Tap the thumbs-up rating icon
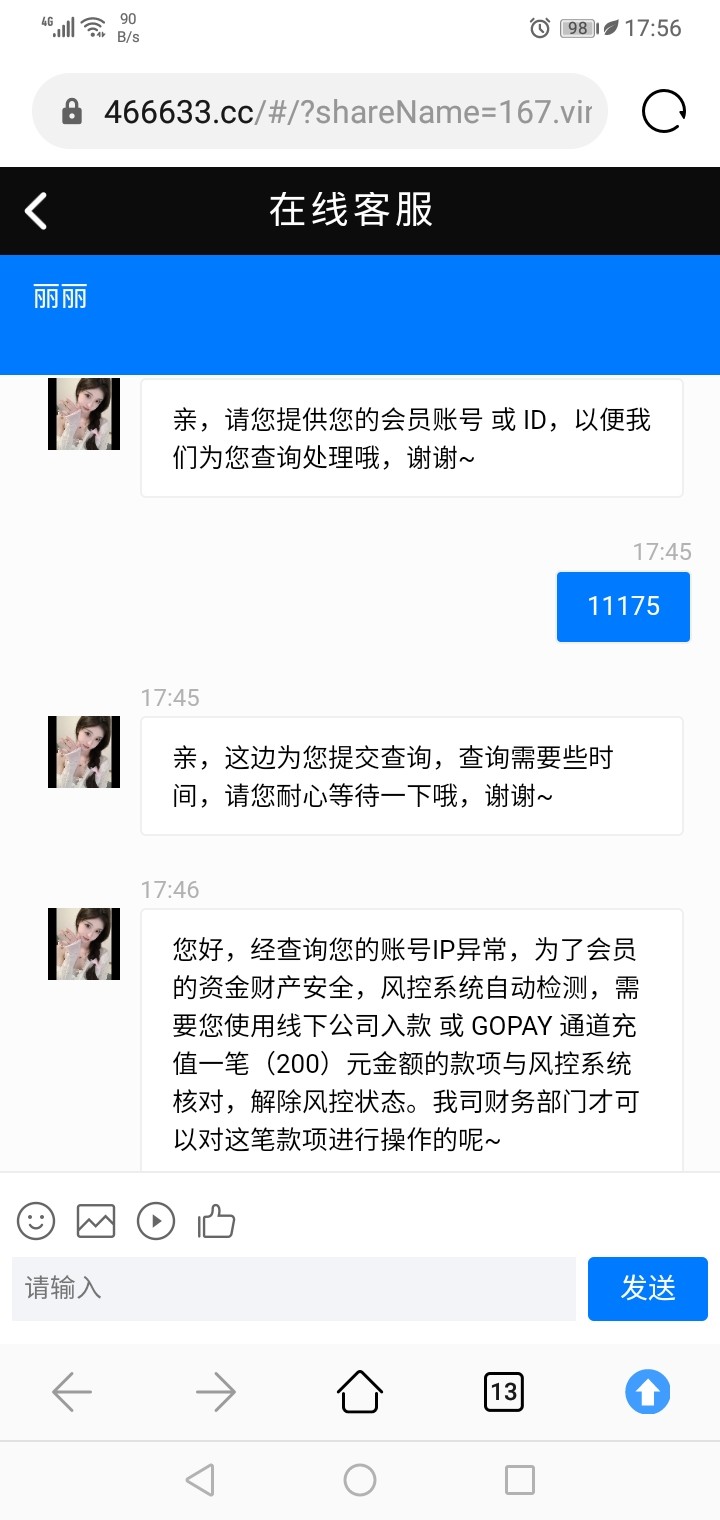The height and width of the screenshot is (1520, 720). 216,1220
